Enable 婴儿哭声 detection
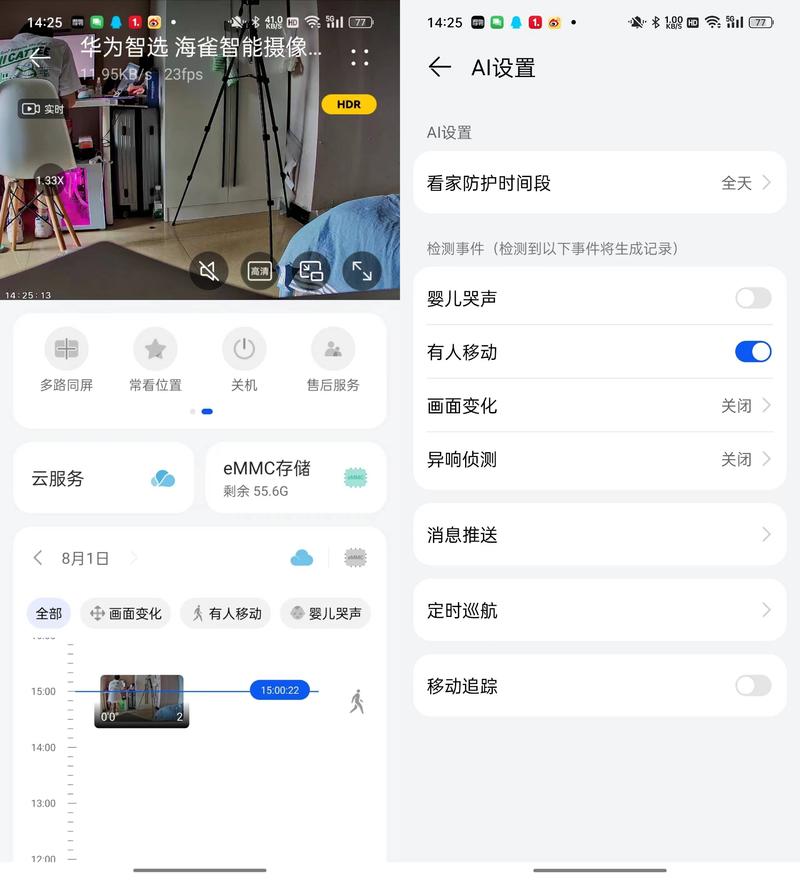 point(752,298)
